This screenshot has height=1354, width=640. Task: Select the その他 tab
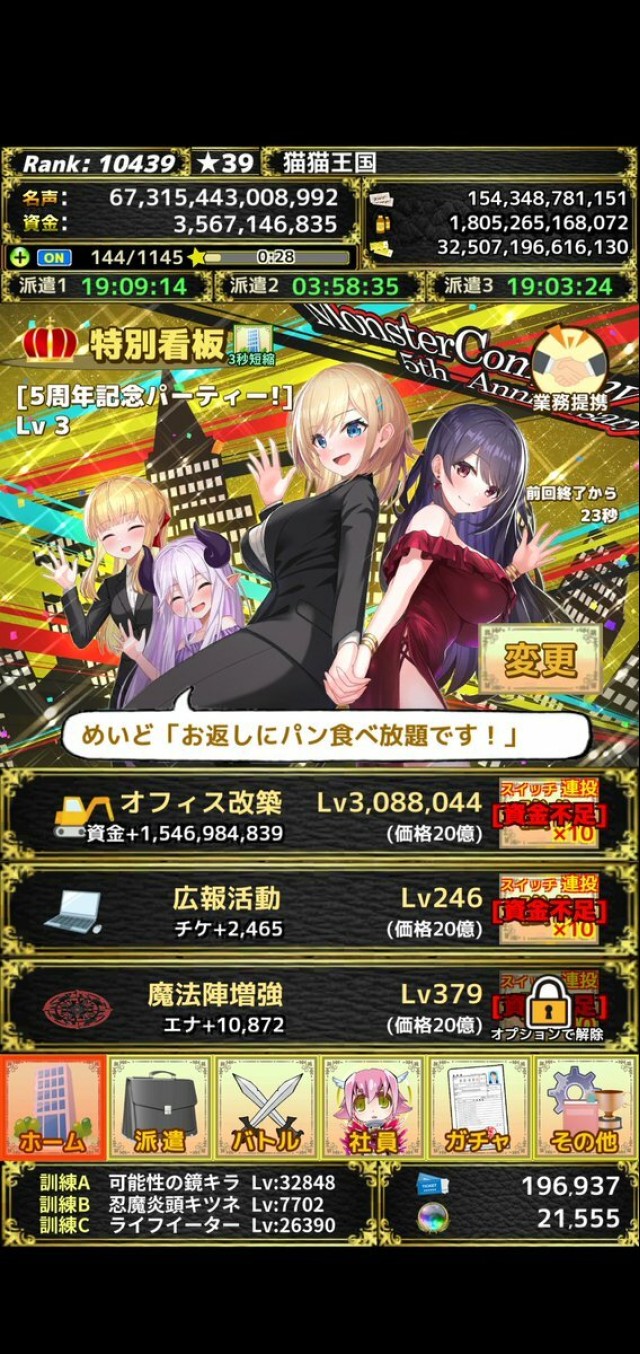(585, 1107)
